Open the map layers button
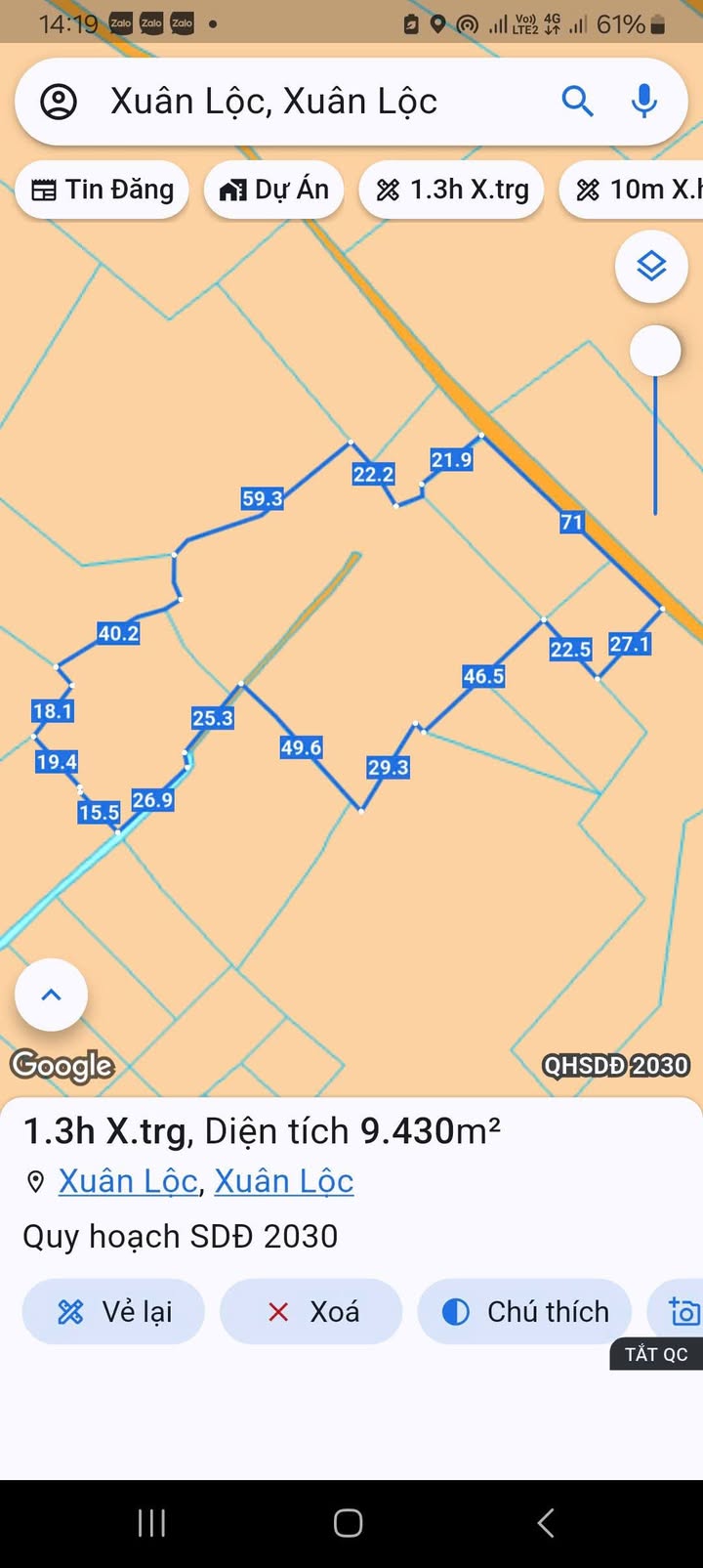703x1568 pixels. coord(651,266)
